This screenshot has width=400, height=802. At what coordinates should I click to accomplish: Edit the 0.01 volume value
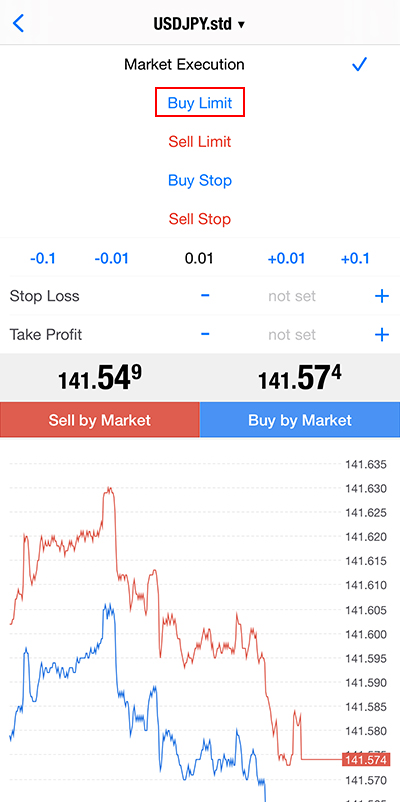click(199, 258)
